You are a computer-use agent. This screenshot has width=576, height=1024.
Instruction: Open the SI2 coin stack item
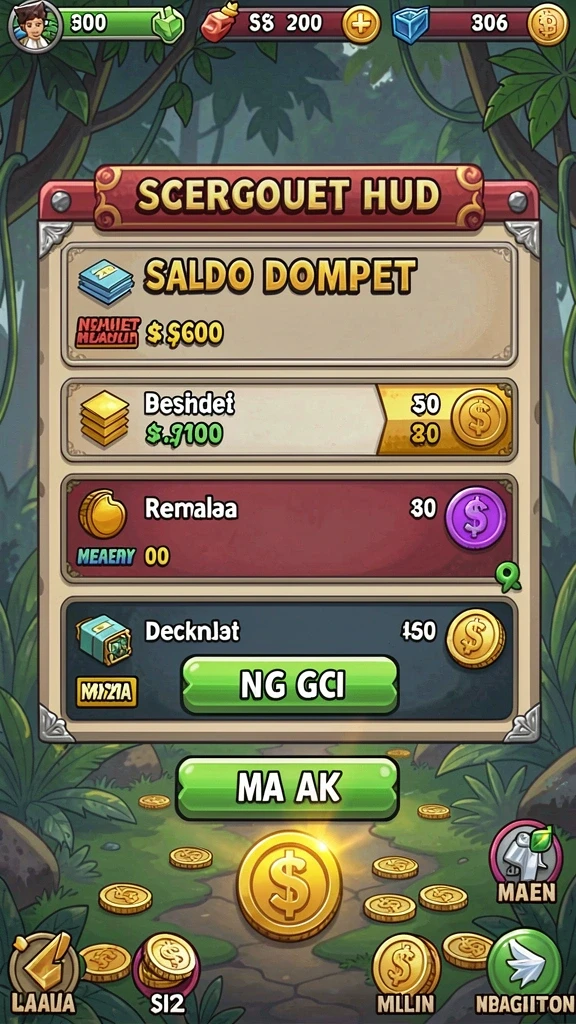pos(167,973)
